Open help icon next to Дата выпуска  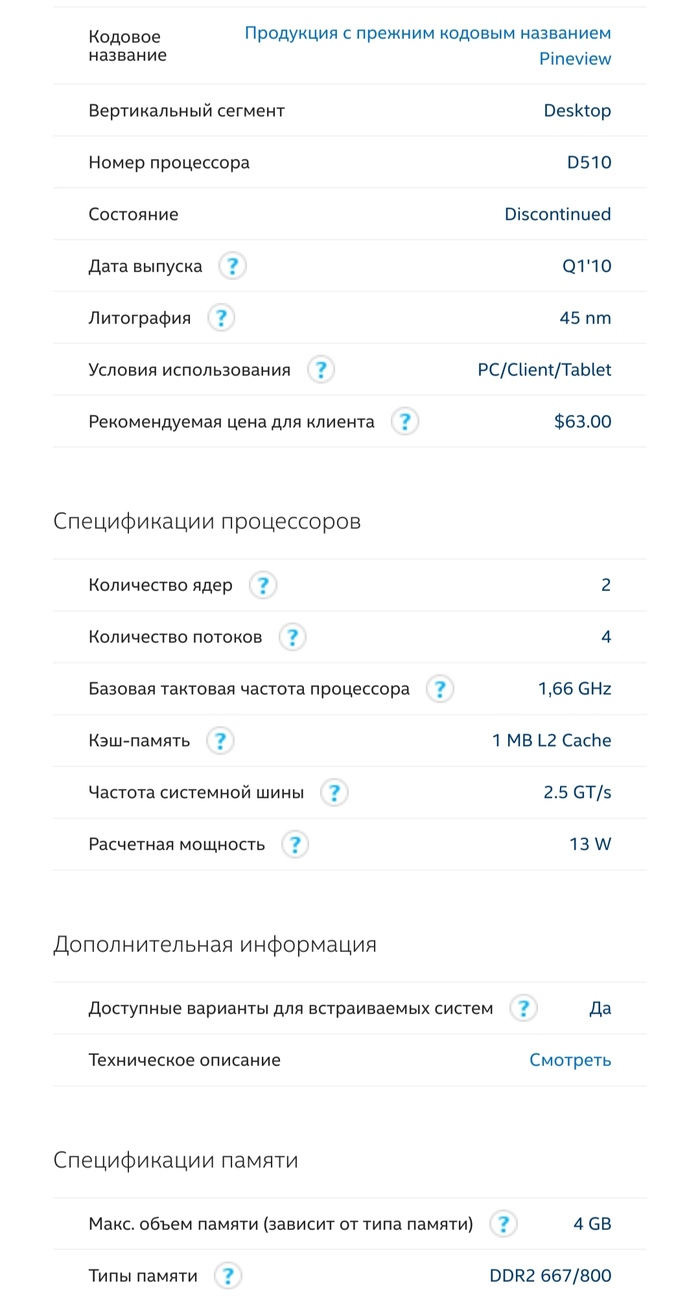pos(232,266)
